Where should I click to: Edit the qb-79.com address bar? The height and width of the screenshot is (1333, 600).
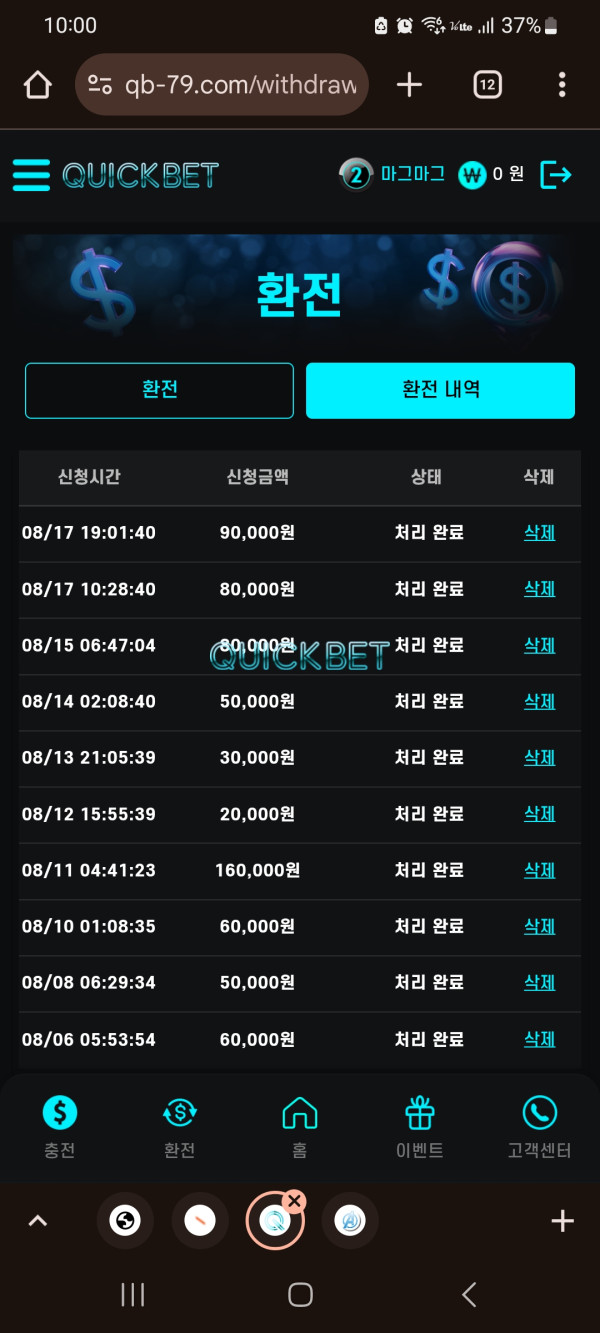(x=240, y=85)
